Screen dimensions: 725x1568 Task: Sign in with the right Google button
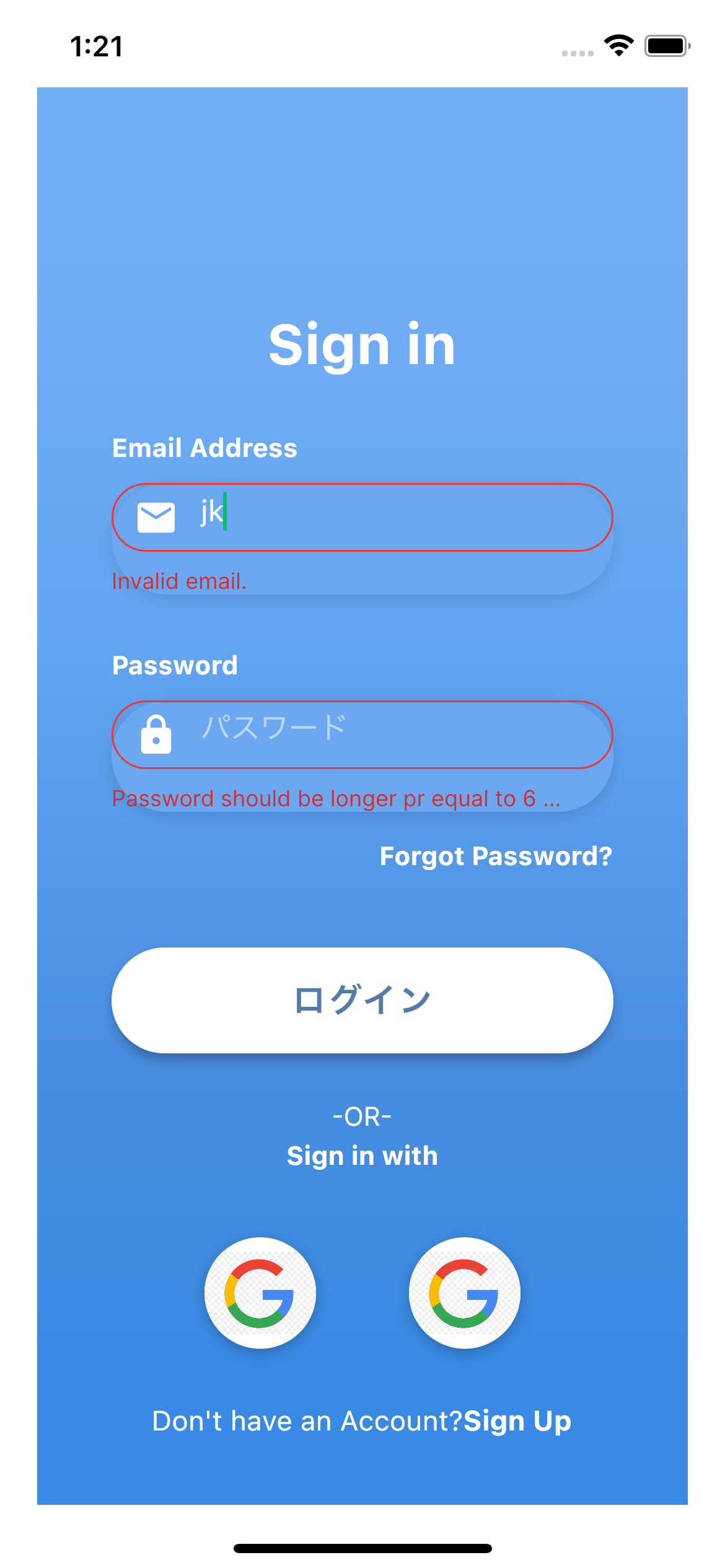click(465, 1293)
